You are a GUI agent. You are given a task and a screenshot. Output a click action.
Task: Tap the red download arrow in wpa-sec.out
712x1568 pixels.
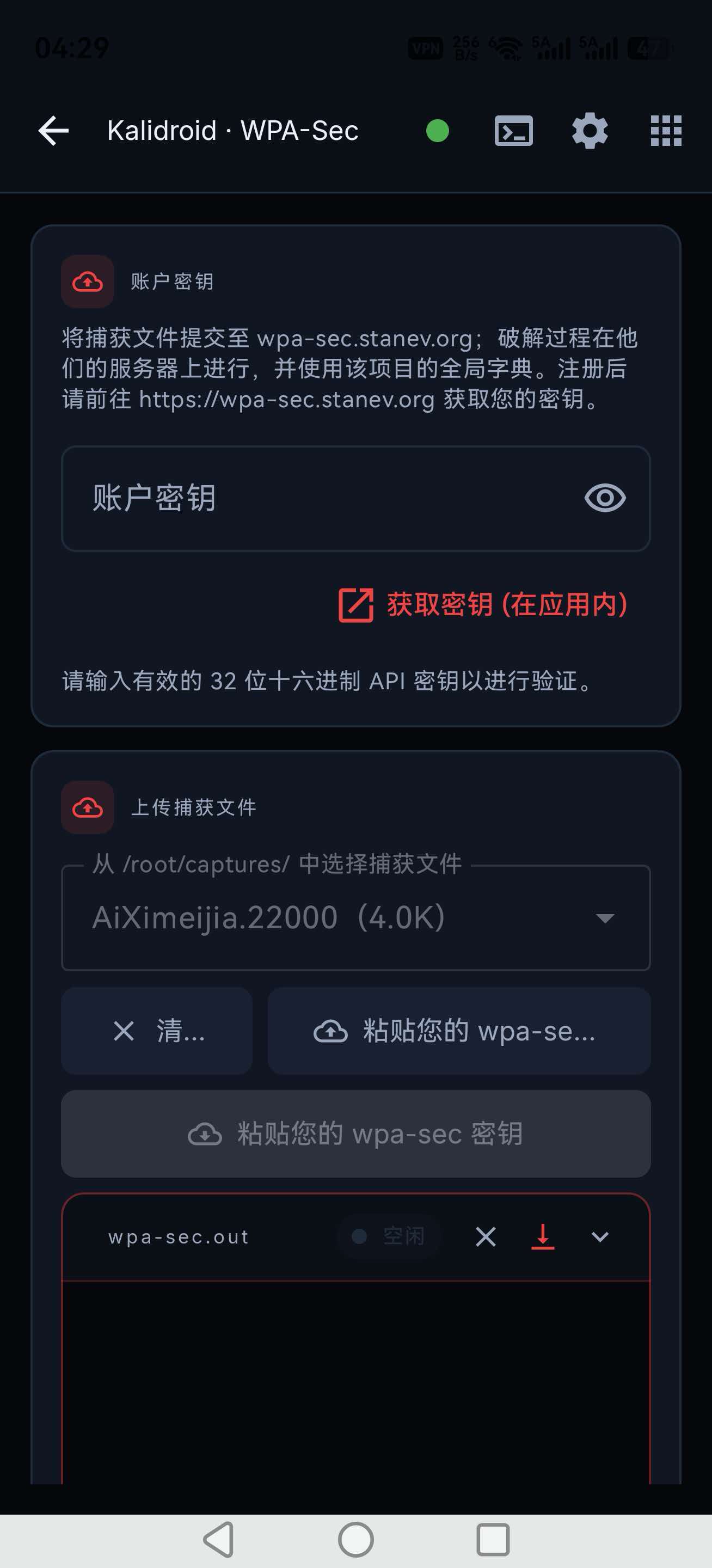[542, 1237]
